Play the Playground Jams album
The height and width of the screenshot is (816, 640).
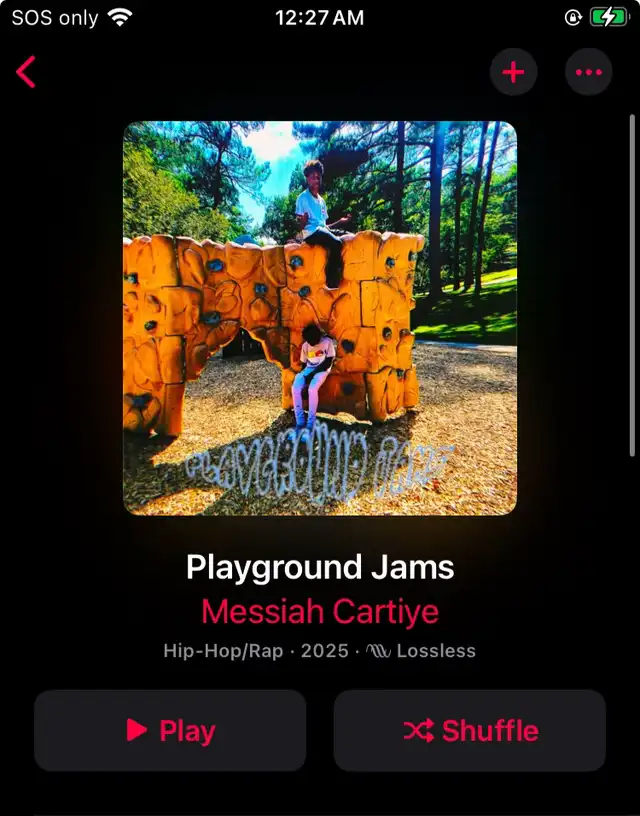(170, 731)
